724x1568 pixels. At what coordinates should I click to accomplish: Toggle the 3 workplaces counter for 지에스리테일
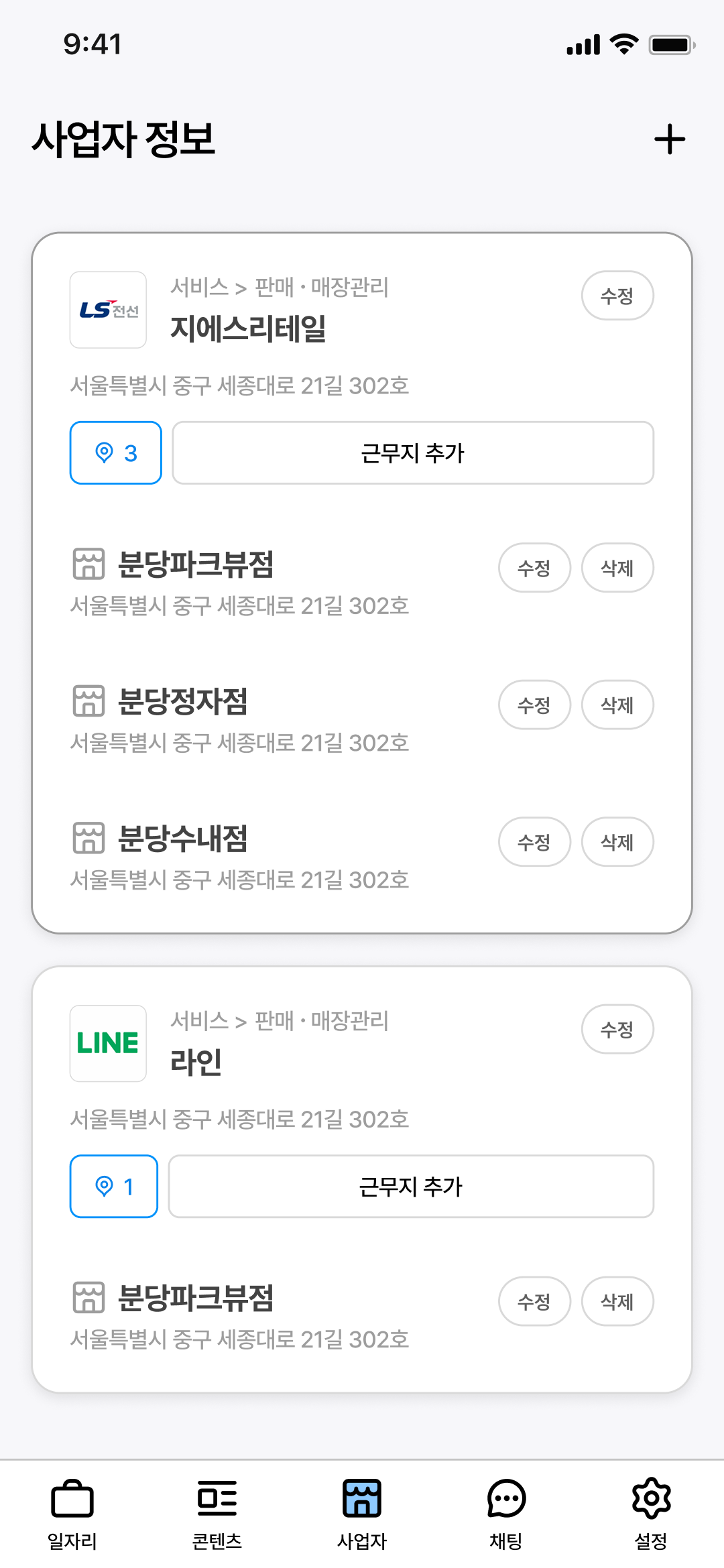coord(116,453)
